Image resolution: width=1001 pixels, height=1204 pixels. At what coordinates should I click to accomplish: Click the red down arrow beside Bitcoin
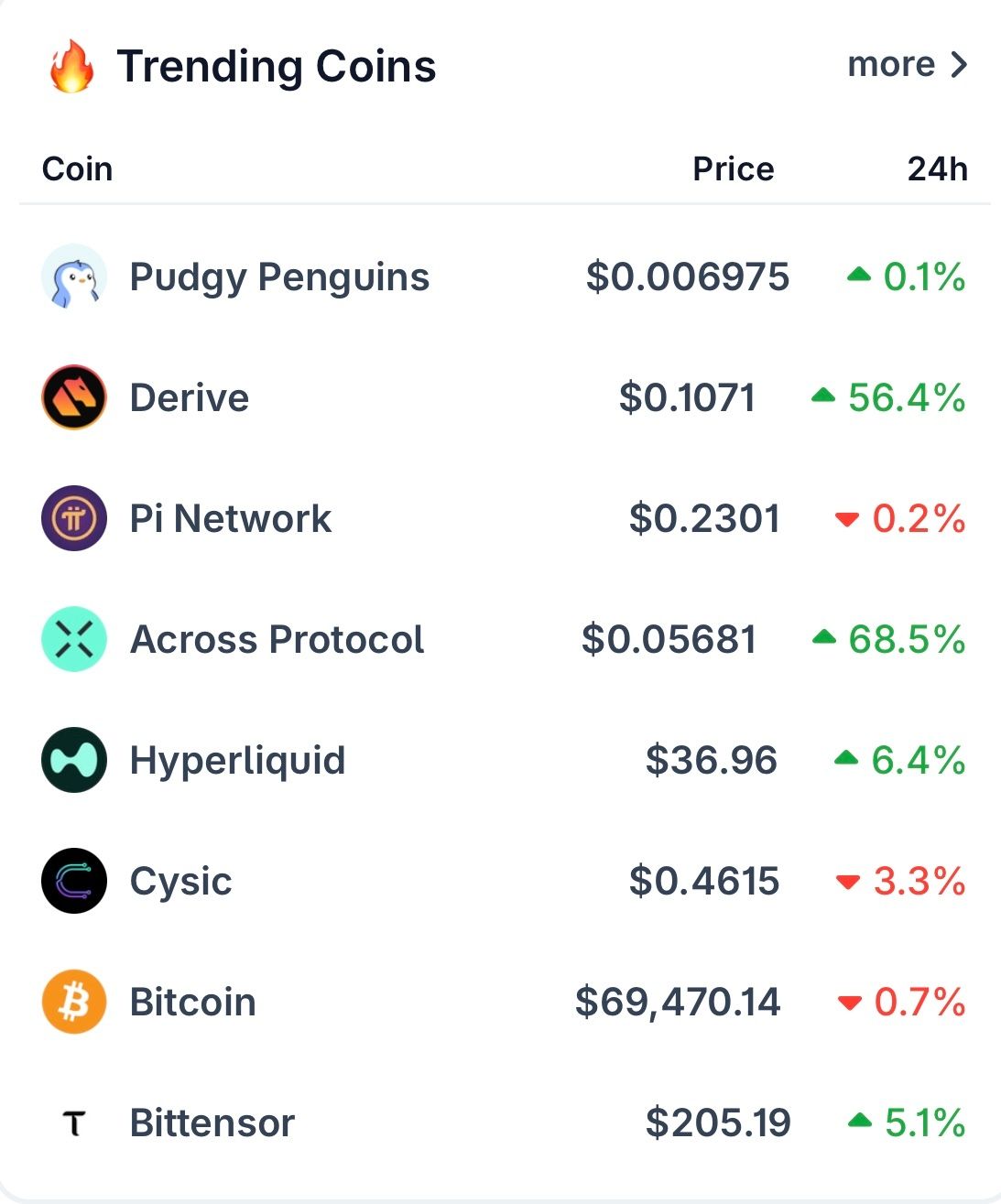(847, 1003)
